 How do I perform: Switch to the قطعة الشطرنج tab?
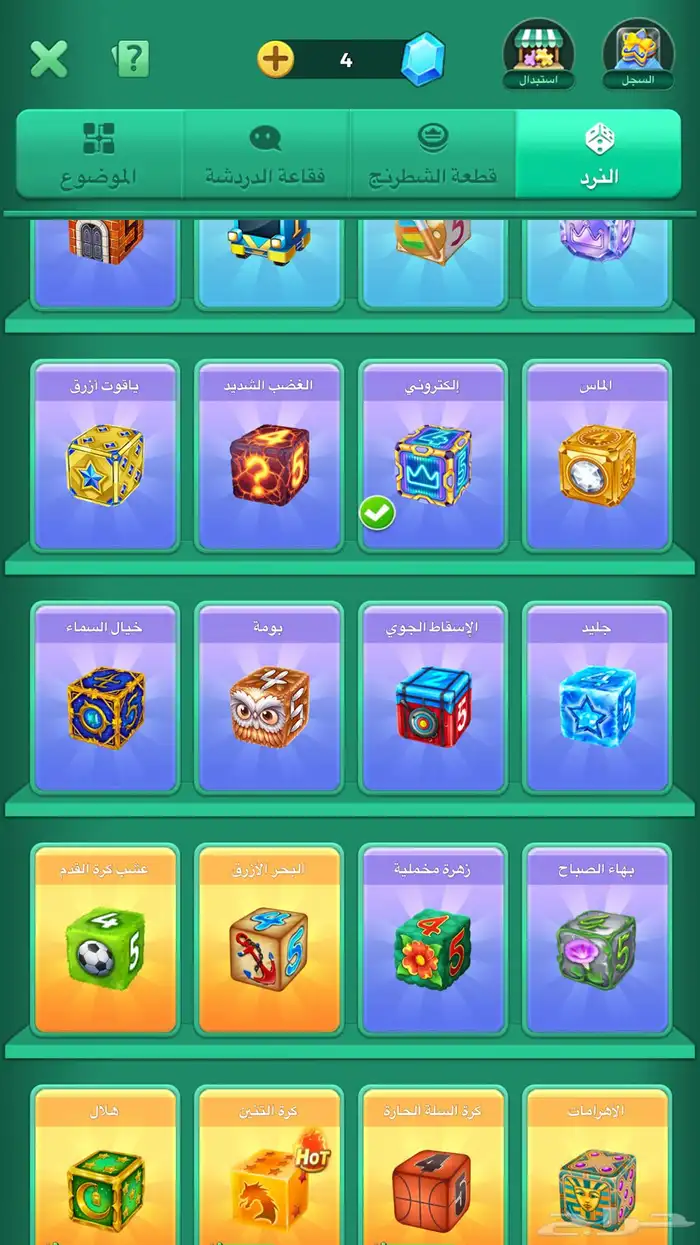coord(432,155)
